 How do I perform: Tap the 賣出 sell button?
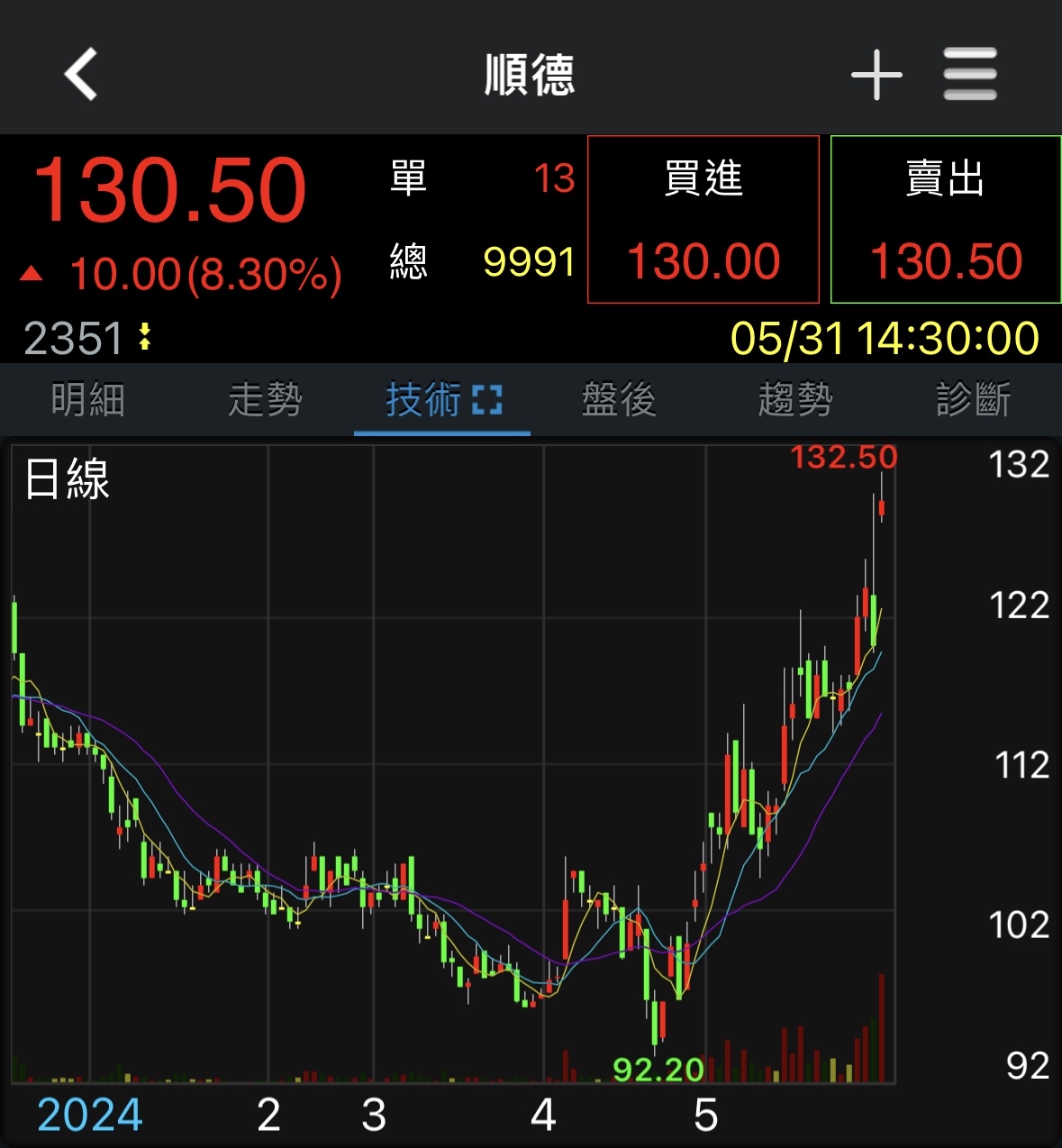point(945,220)
